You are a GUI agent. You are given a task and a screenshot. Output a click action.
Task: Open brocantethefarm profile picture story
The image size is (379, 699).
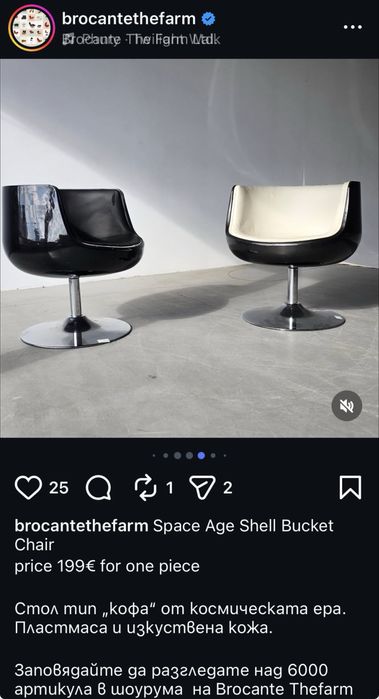tap(31, 28)
